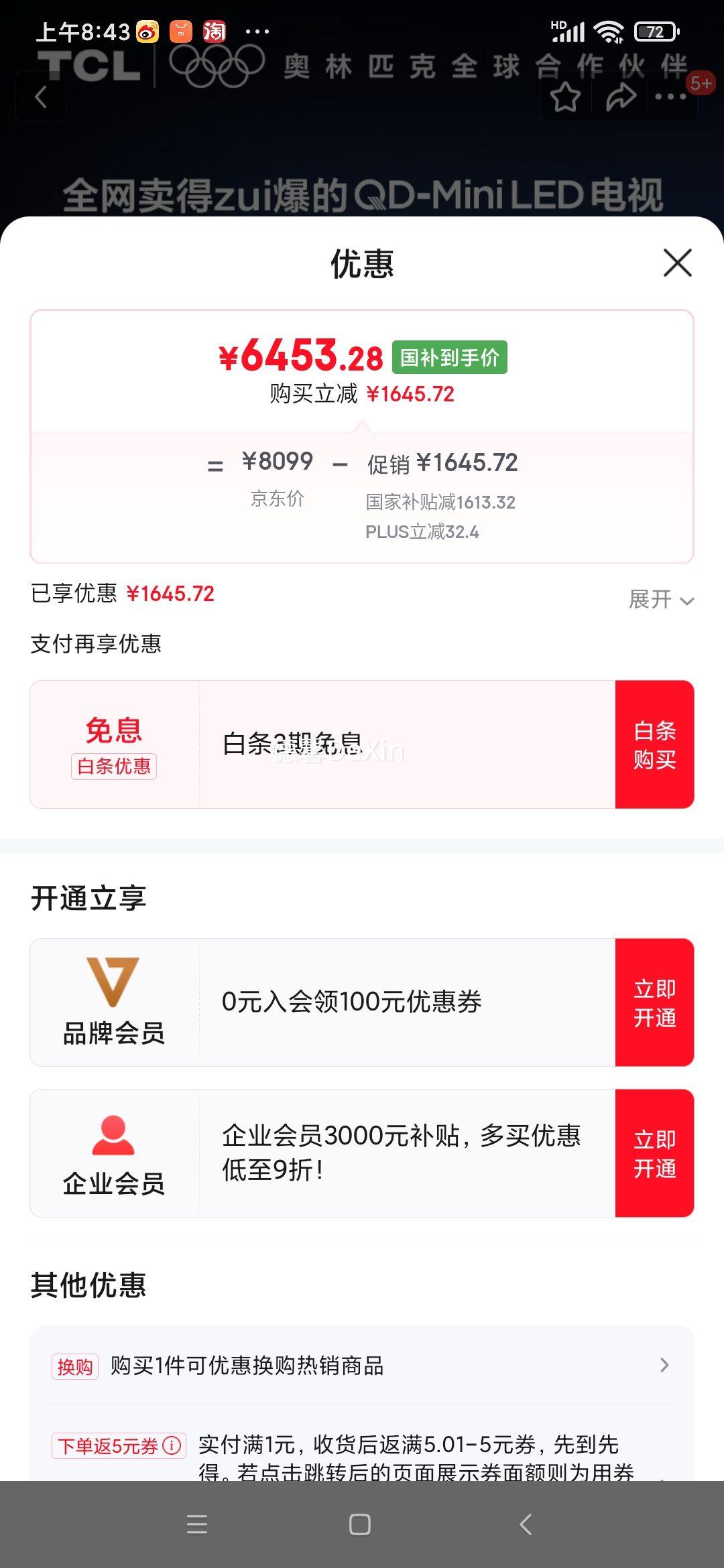
Task: Go to the system home screen
Action: pos(360,1524)
